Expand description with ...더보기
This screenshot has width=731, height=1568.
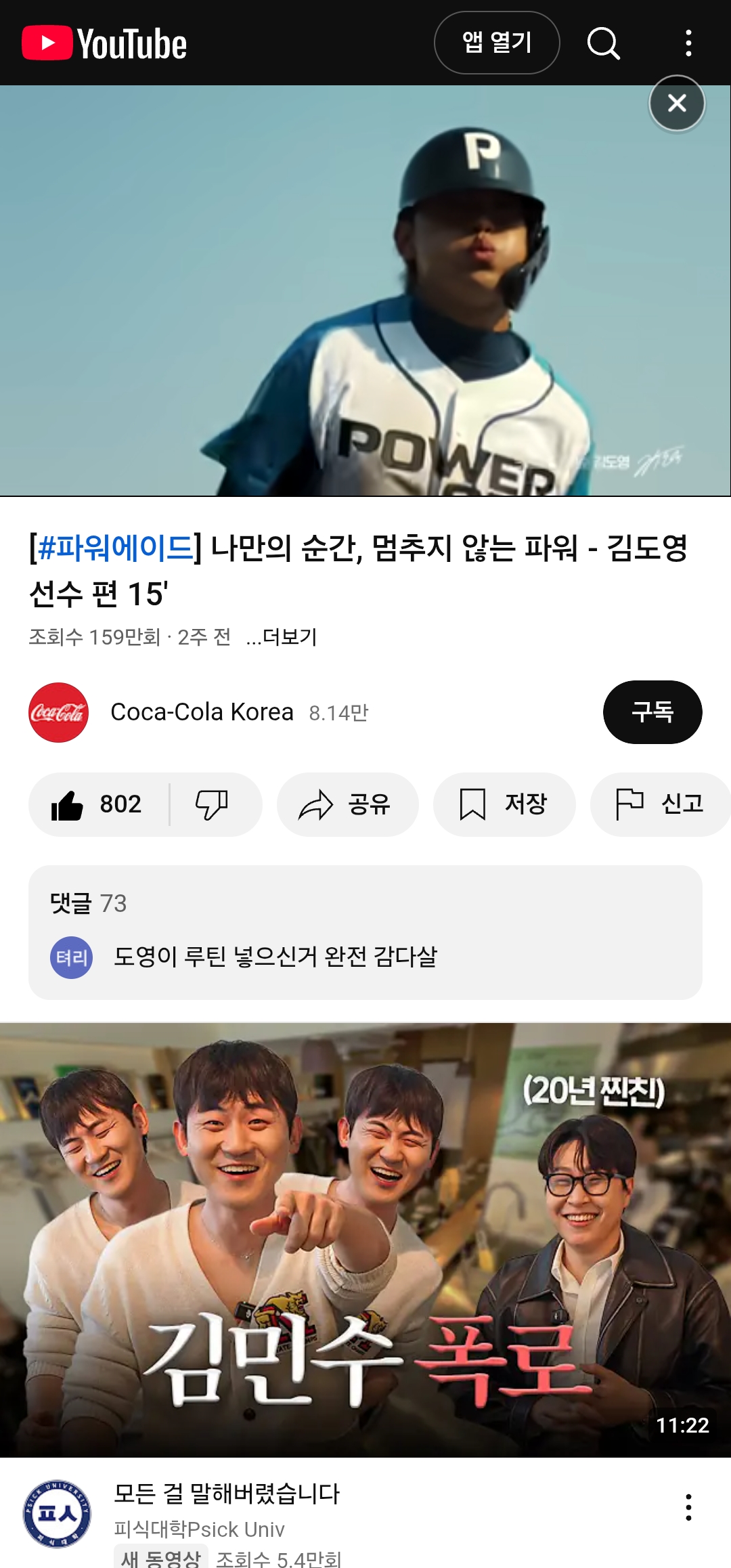tap(282, 637)
